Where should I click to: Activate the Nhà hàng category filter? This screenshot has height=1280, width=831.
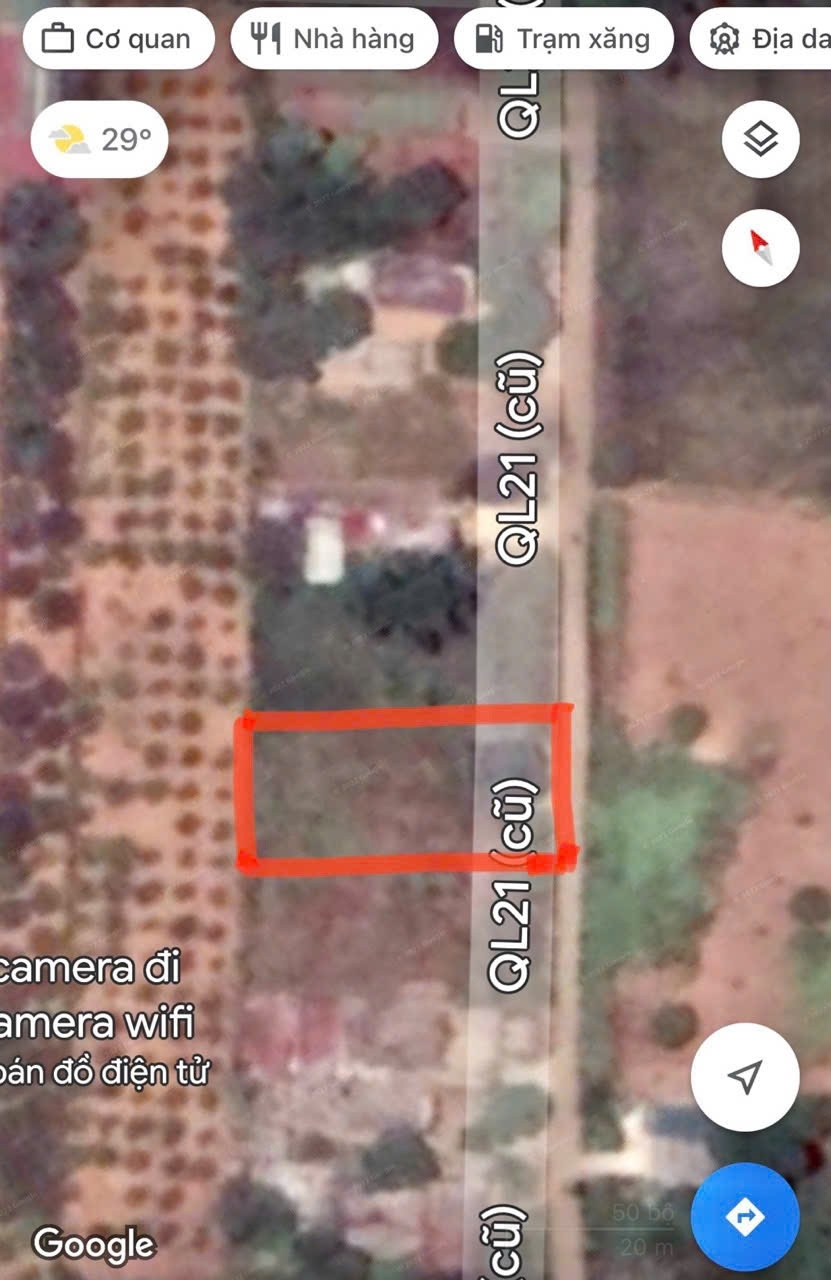click(335, 38)
